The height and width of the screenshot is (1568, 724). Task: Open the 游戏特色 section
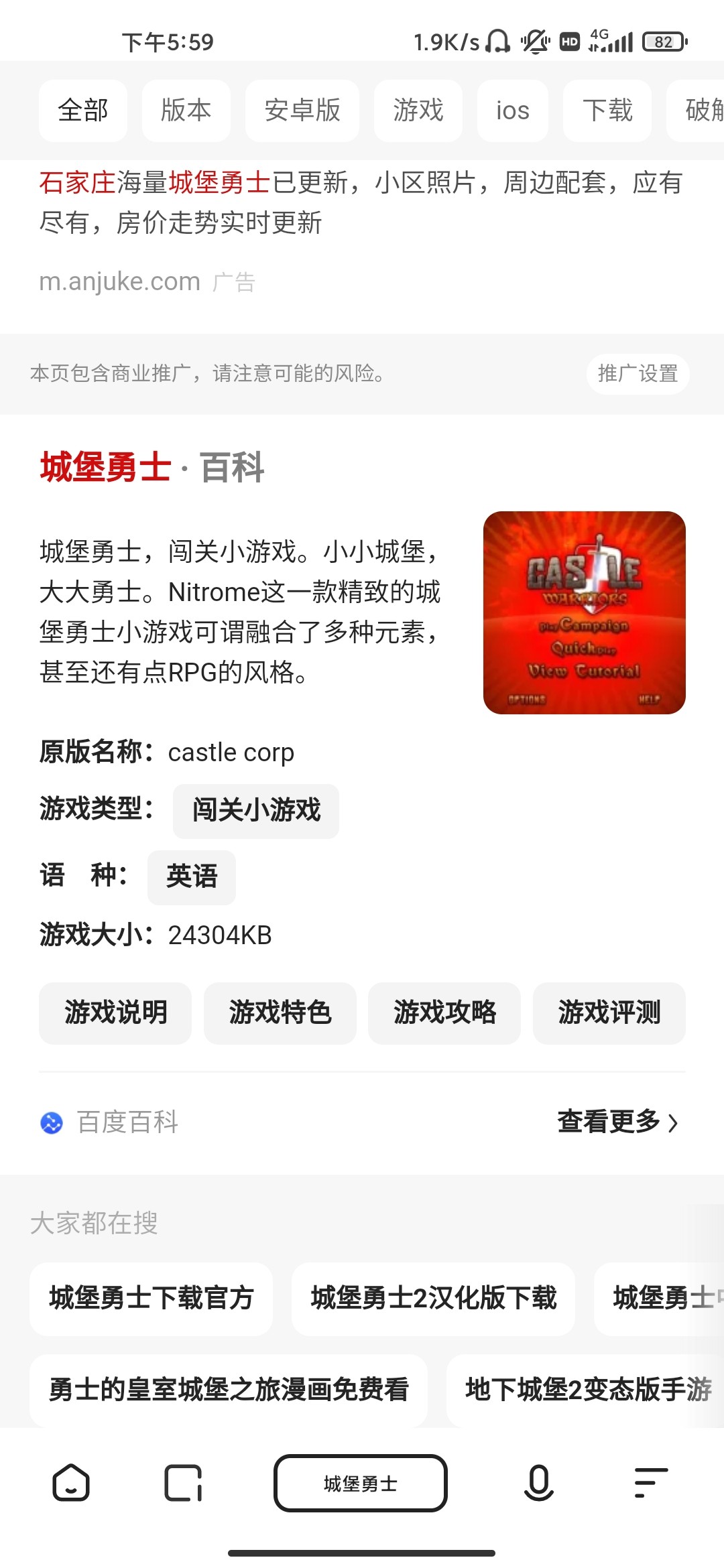280,1013
